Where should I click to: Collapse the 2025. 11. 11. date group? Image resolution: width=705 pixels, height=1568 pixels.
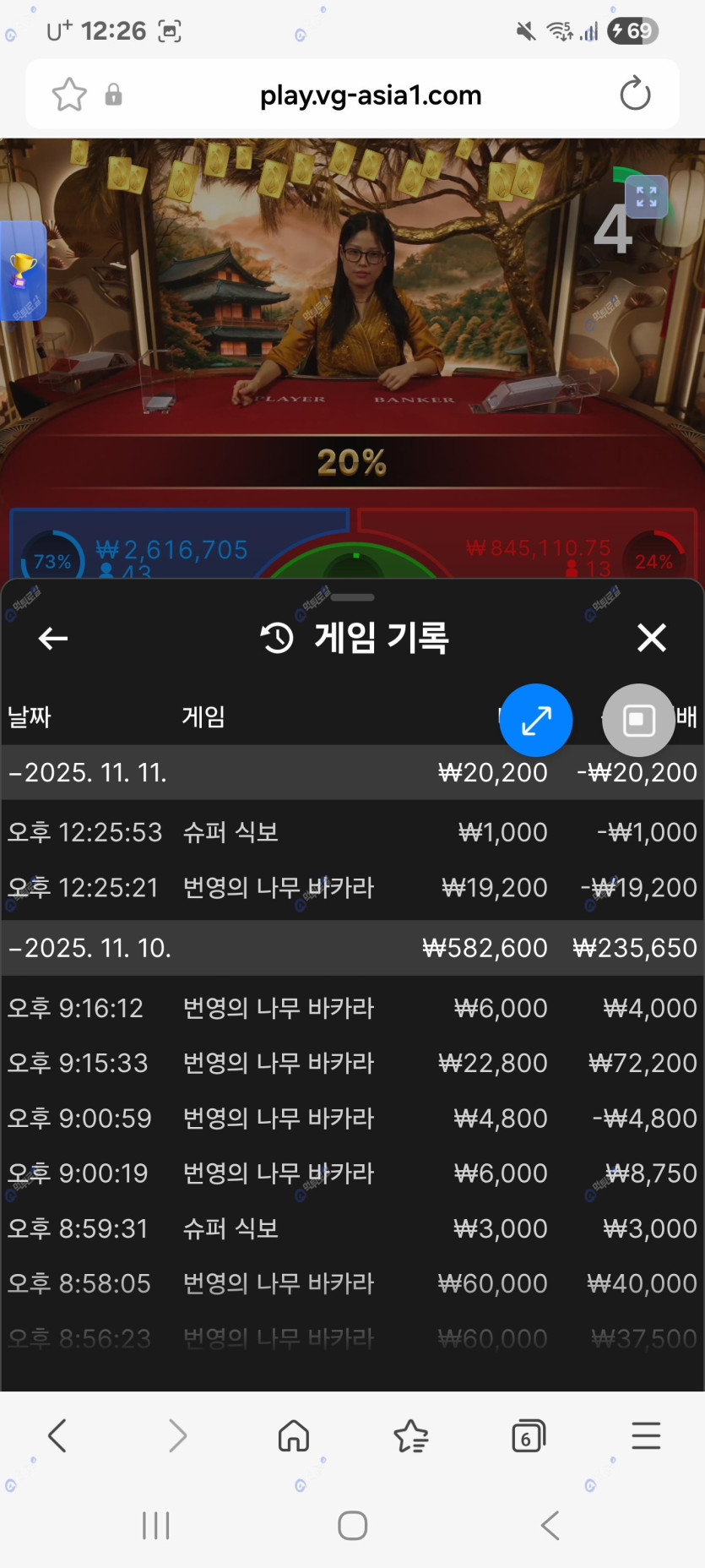tap(88, 772)
